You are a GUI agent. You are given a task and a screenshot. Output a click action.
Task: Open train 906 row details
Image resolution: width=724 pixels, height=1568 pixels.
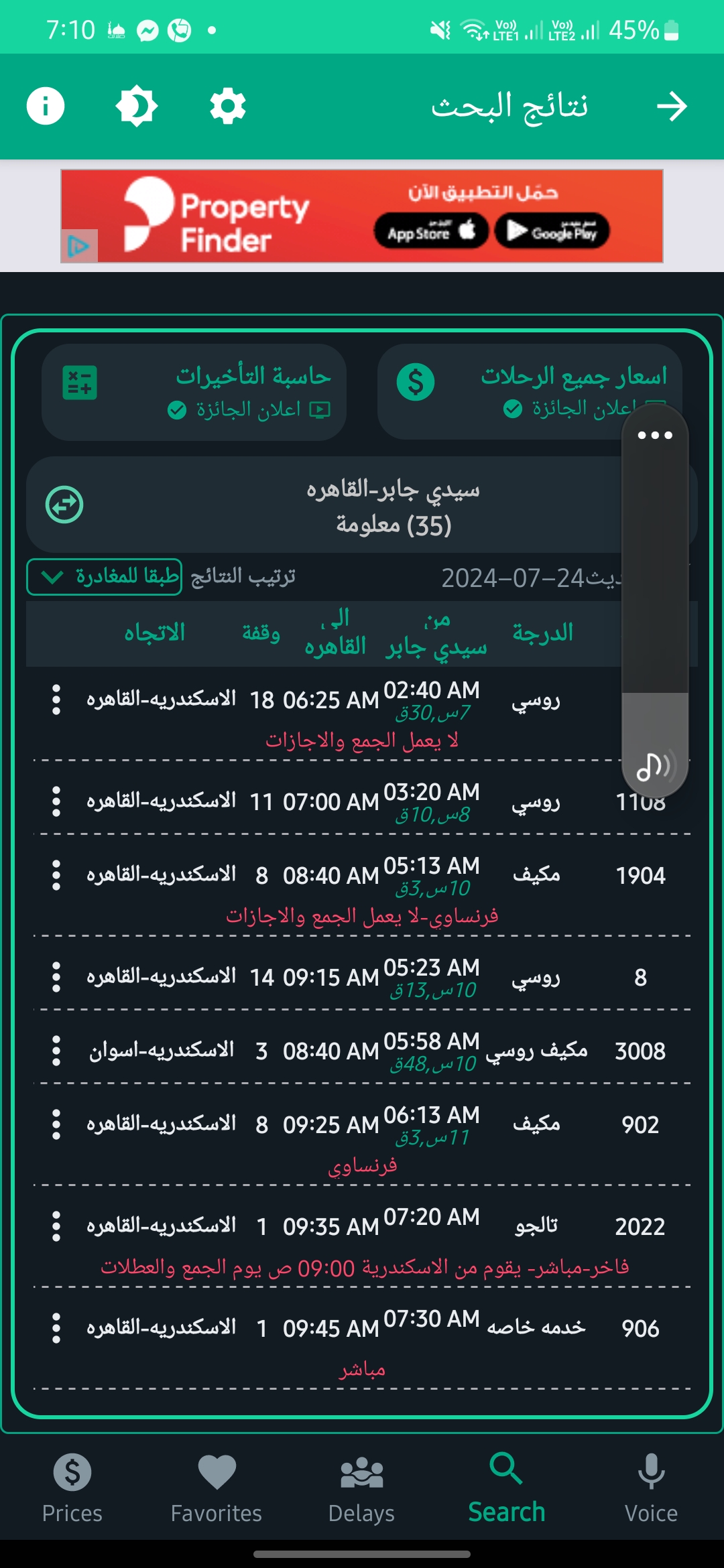click(x=362, y=1339)
